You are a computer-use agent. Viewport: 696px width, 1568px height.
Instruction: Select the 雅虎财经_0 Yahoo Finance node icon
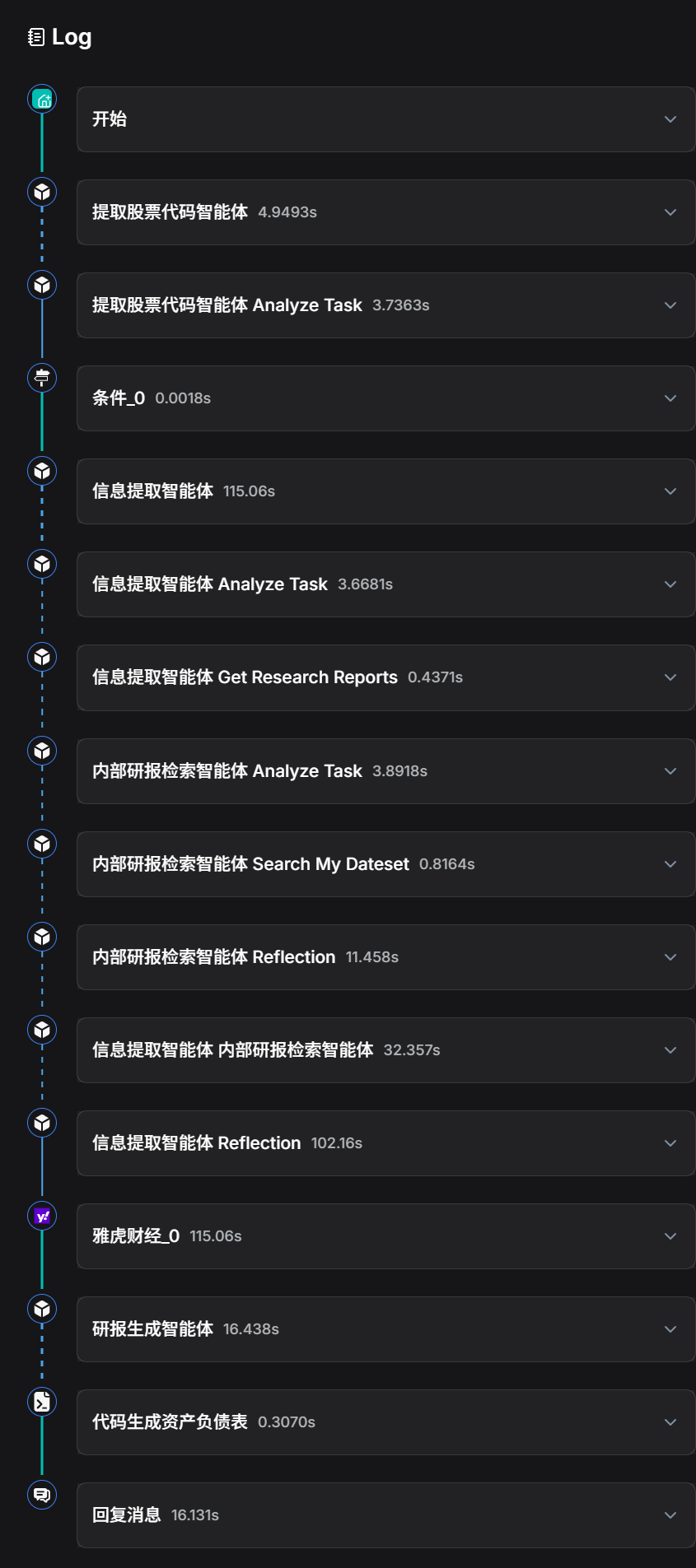coord(42,1217)
